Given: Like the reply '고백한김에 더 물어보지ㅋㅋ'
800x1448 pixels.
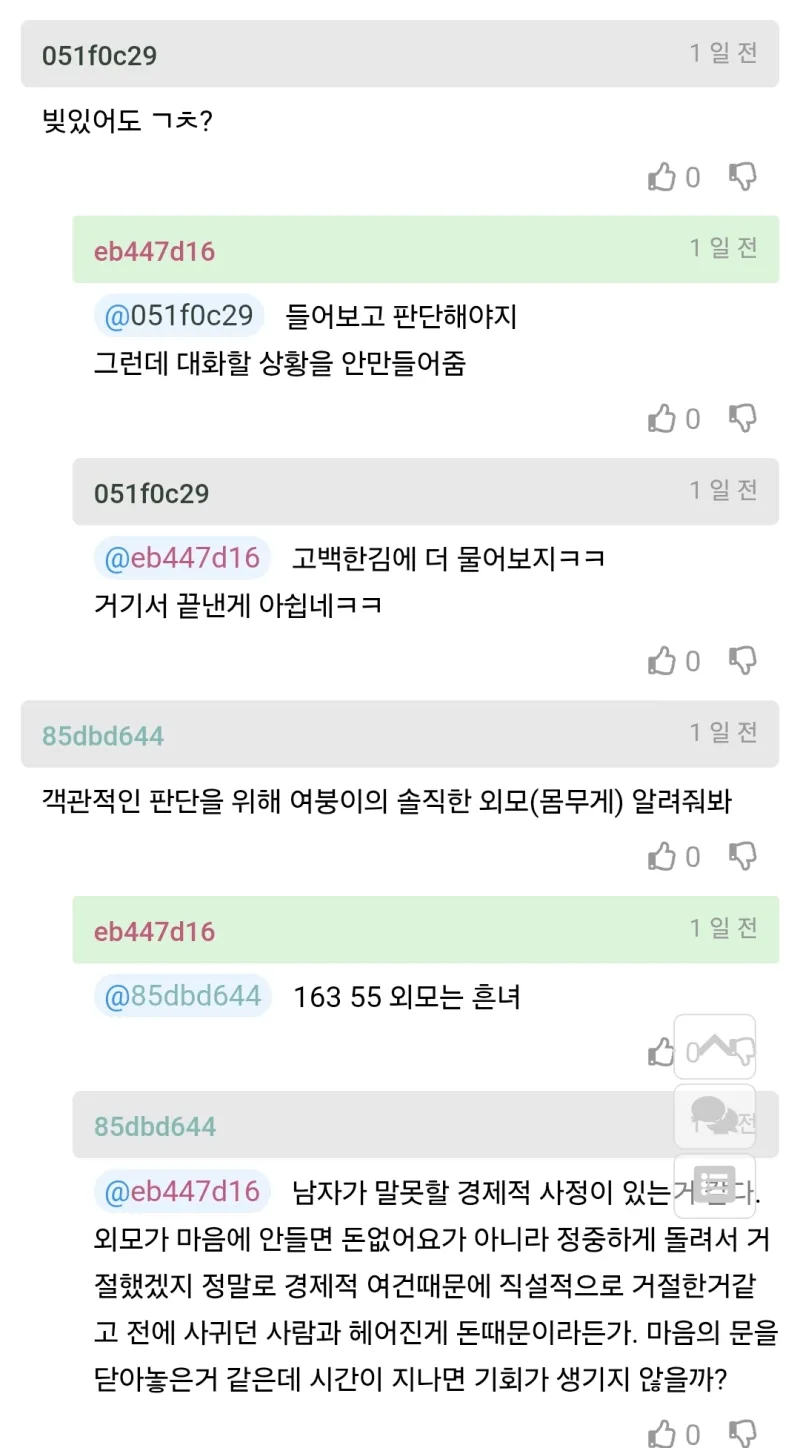Looking at the screenshot, I should (662, 661).
